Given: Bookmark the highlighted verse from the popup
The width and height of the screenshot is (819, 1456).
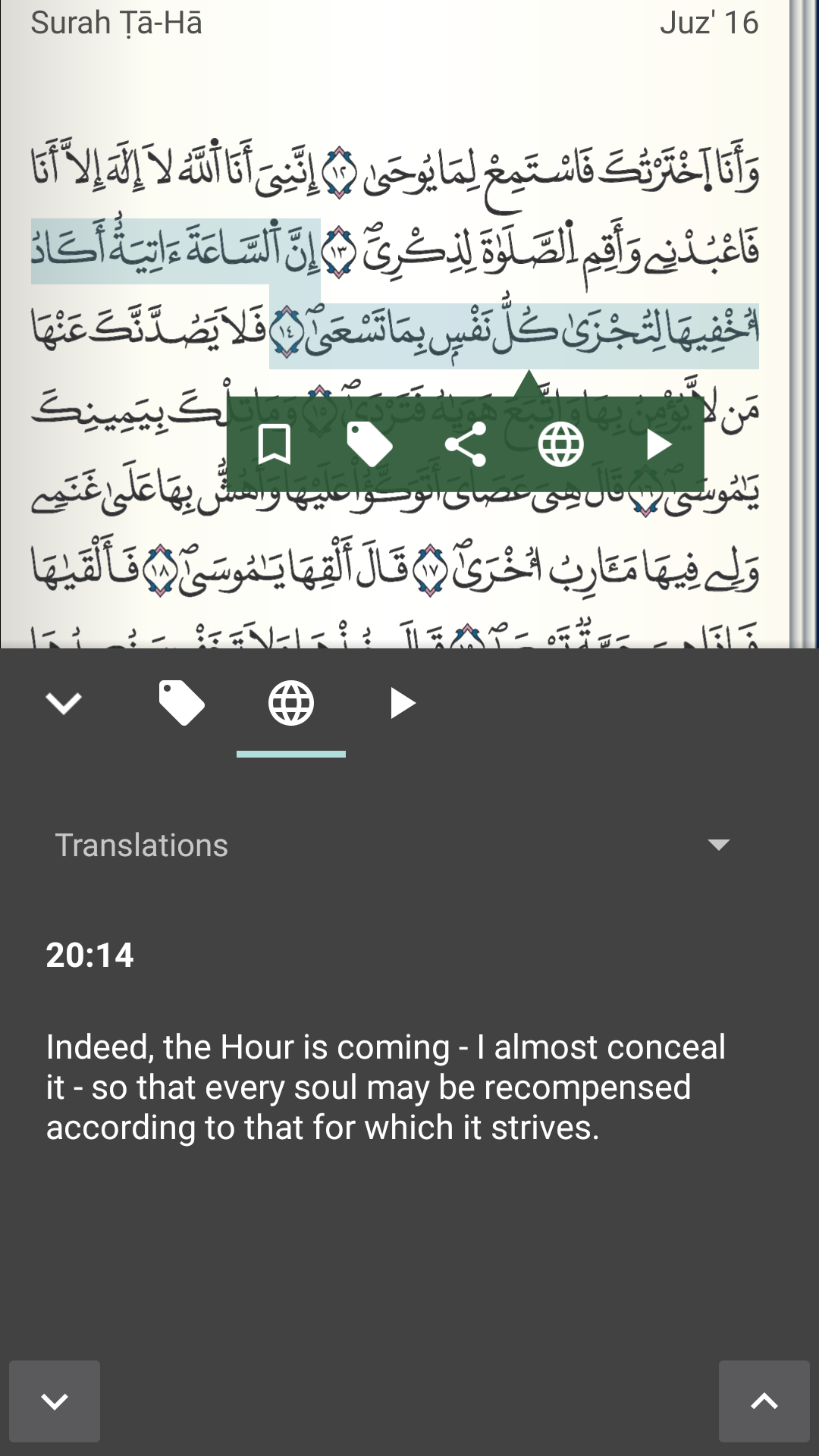Looking at the screenshot, I should pyautogui.click(x=275, y=444).
